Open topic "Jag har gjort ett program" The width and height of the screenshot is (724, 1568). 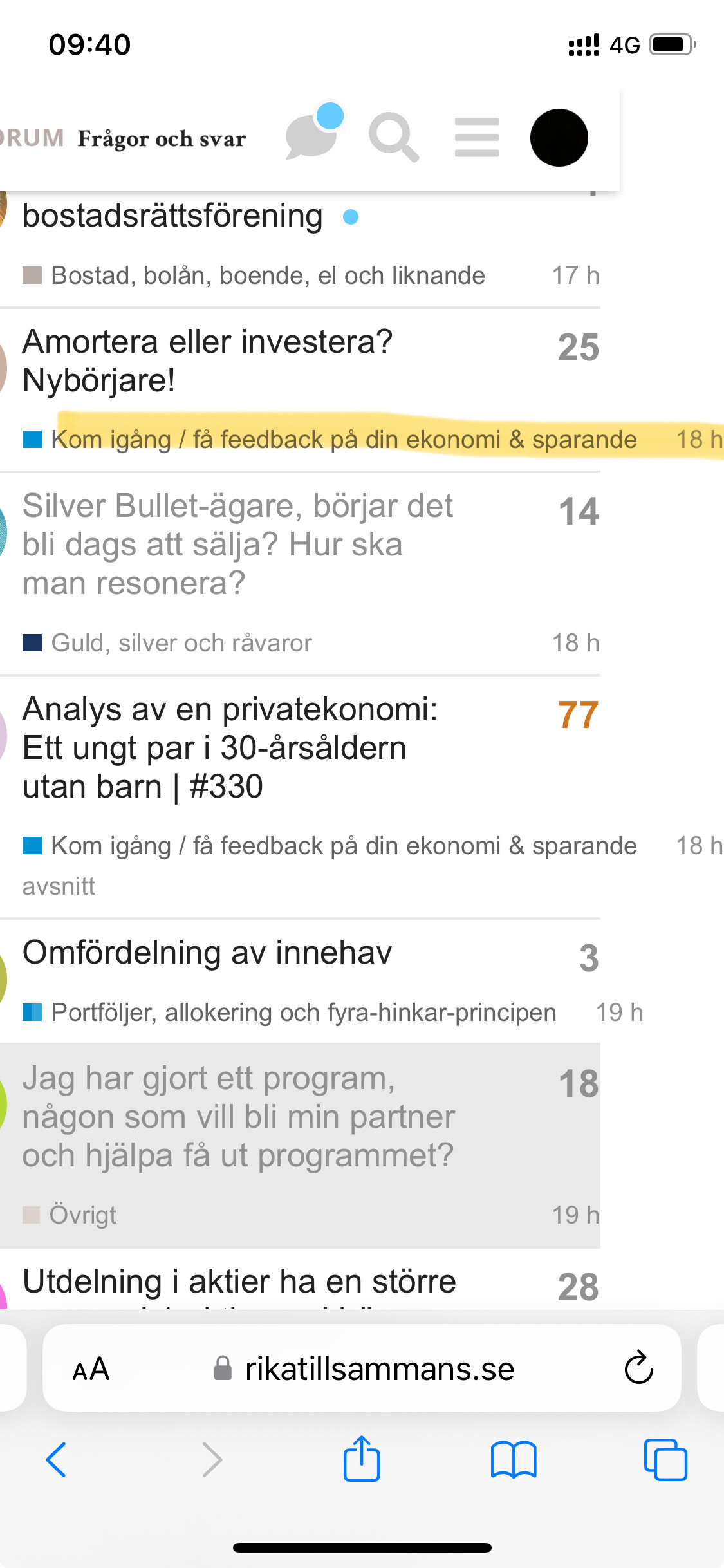pyautogui.click(x=238, y=1117)
